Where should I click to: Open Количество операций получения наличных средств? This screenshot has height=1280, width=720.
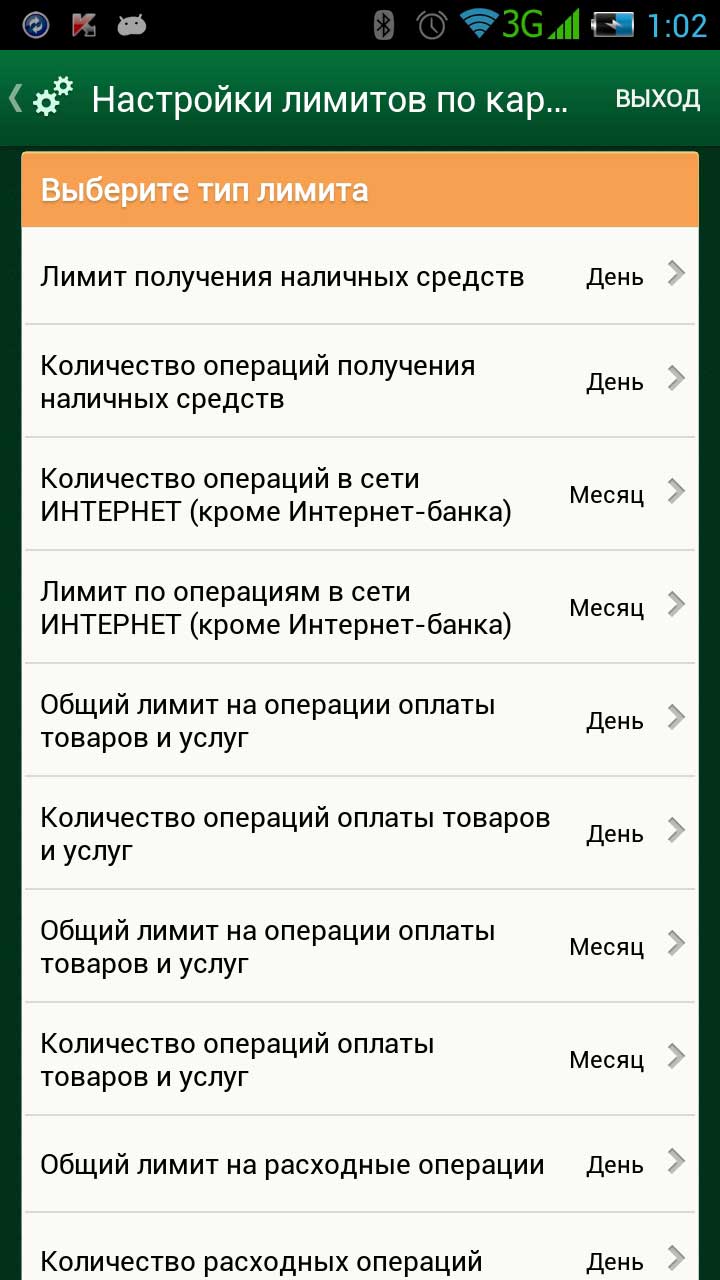(360, 381)
